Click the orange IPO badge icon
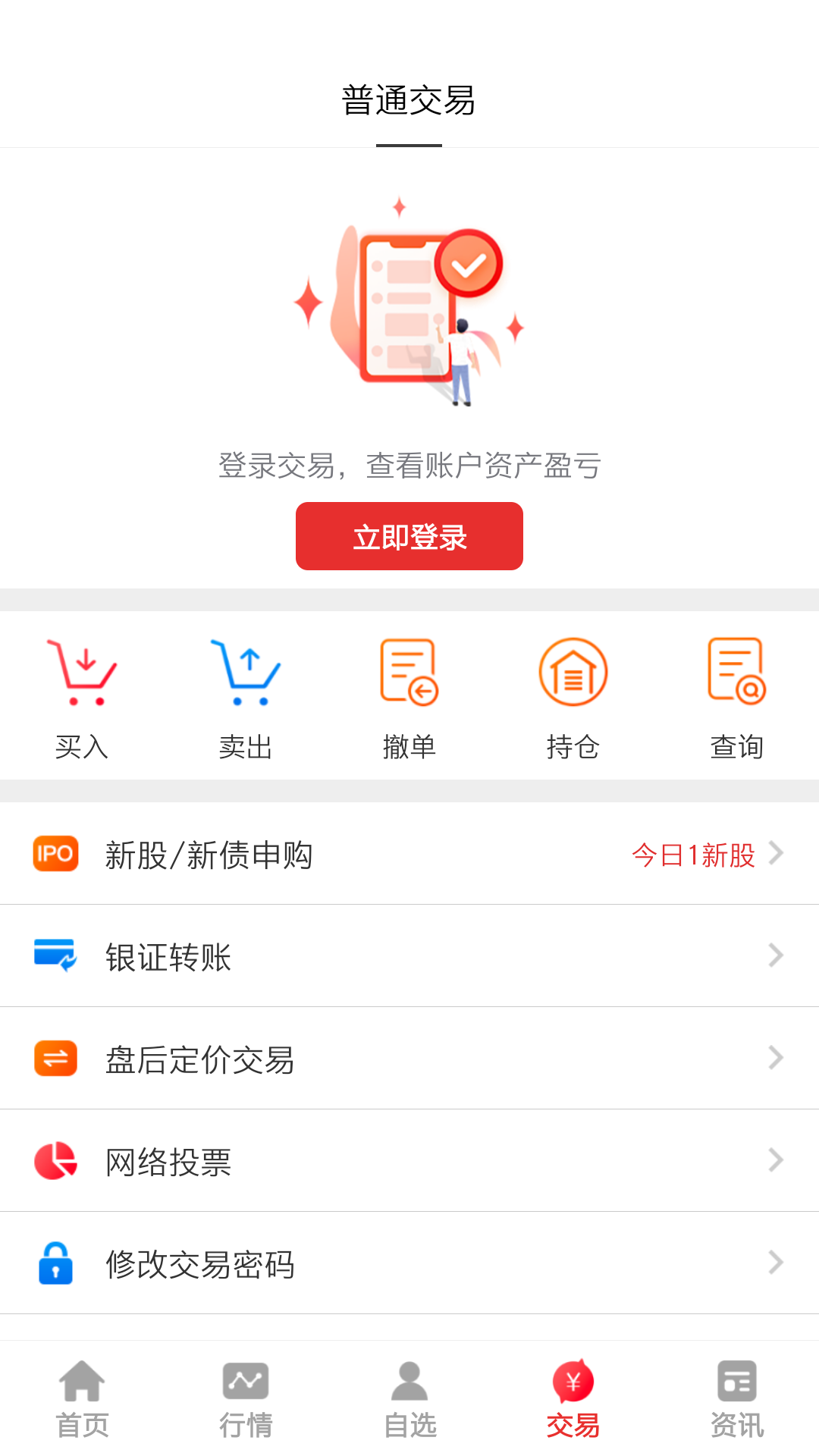Viewport: 819px width, 1456px height. coord(55,854)
